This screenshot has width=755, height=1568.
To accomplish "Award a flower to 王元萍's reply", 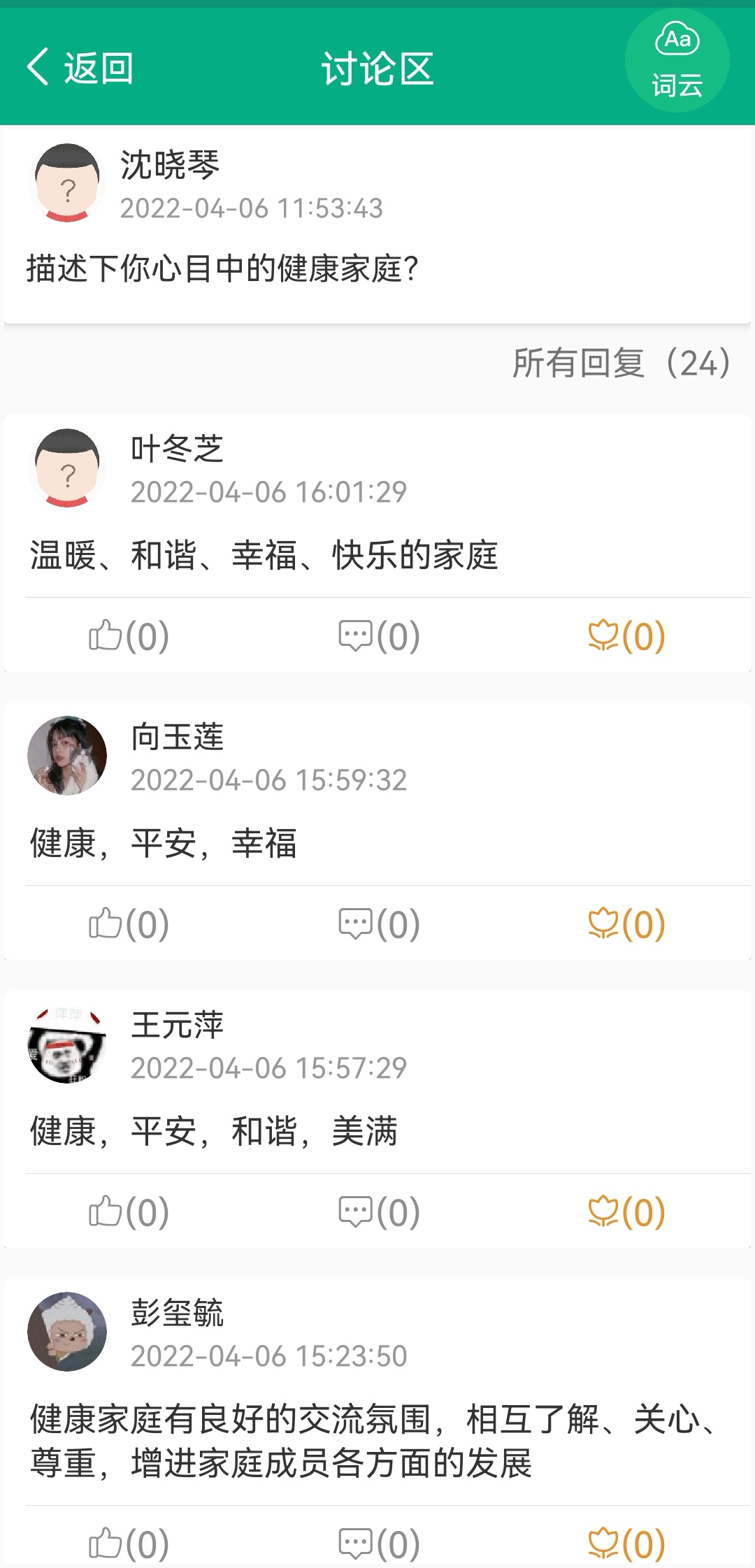I will (626, 1212).
